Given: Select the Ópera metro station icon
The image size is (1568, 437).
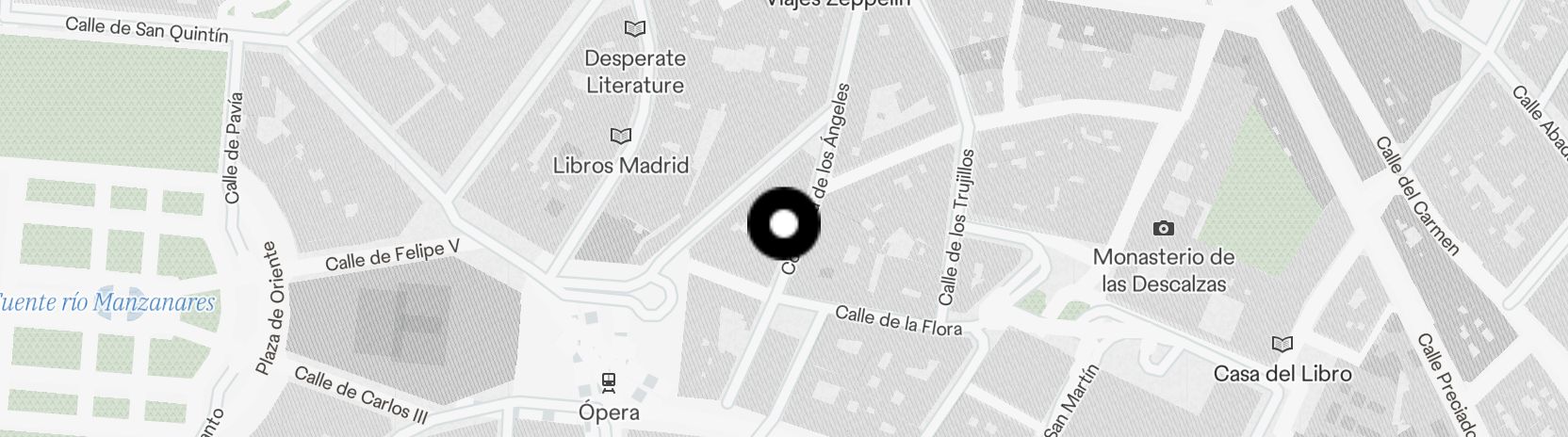Looking at the screenshot, I should [609, 382].
